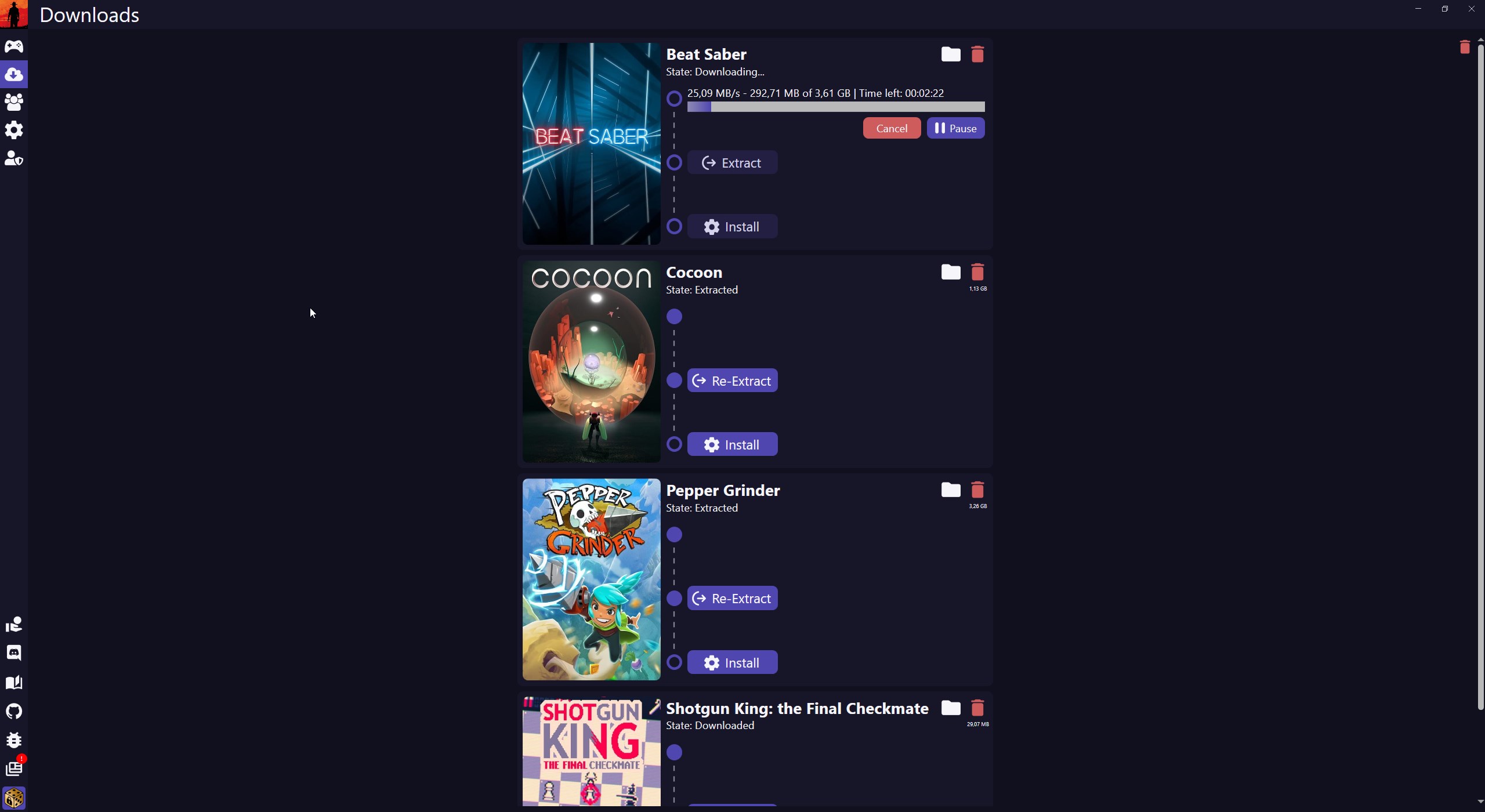Install Cocoon
This screenshot has width=1485, height=812.
[732, 445]
